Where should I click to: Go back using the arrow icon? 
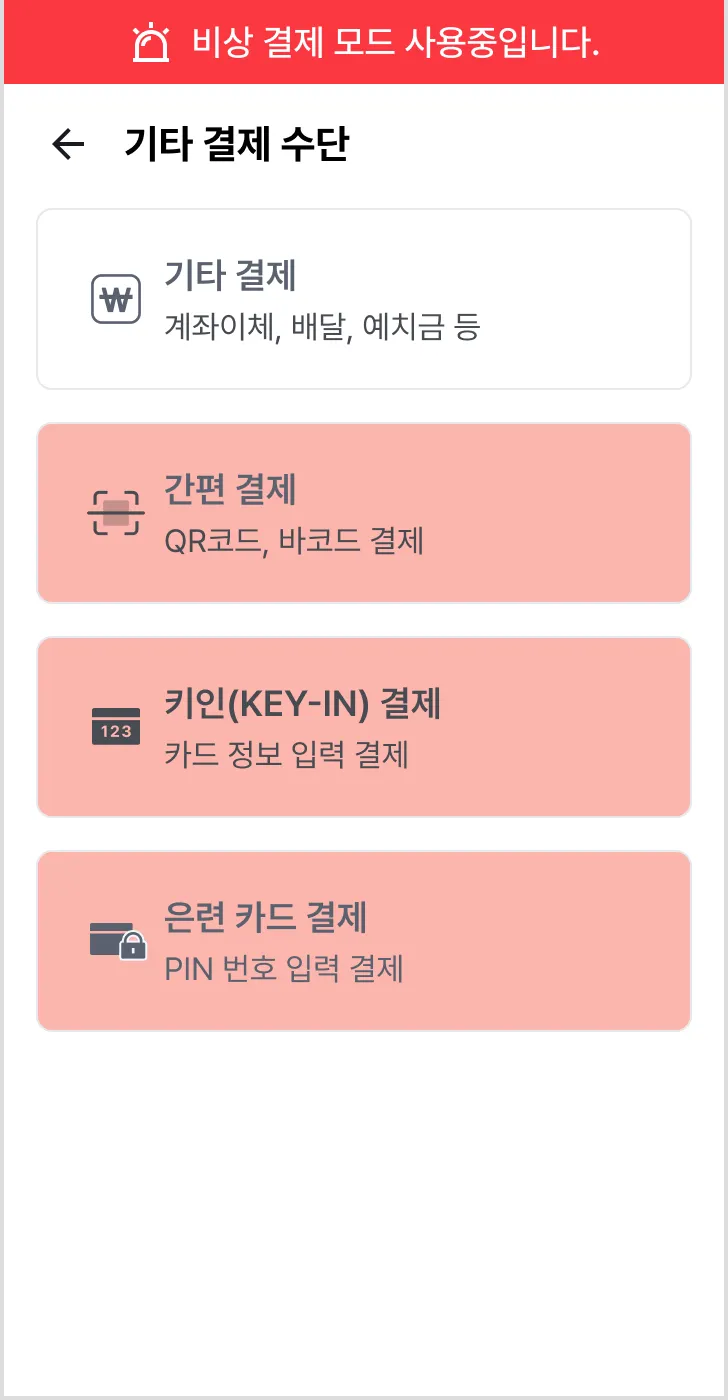[x=68, y=145]
